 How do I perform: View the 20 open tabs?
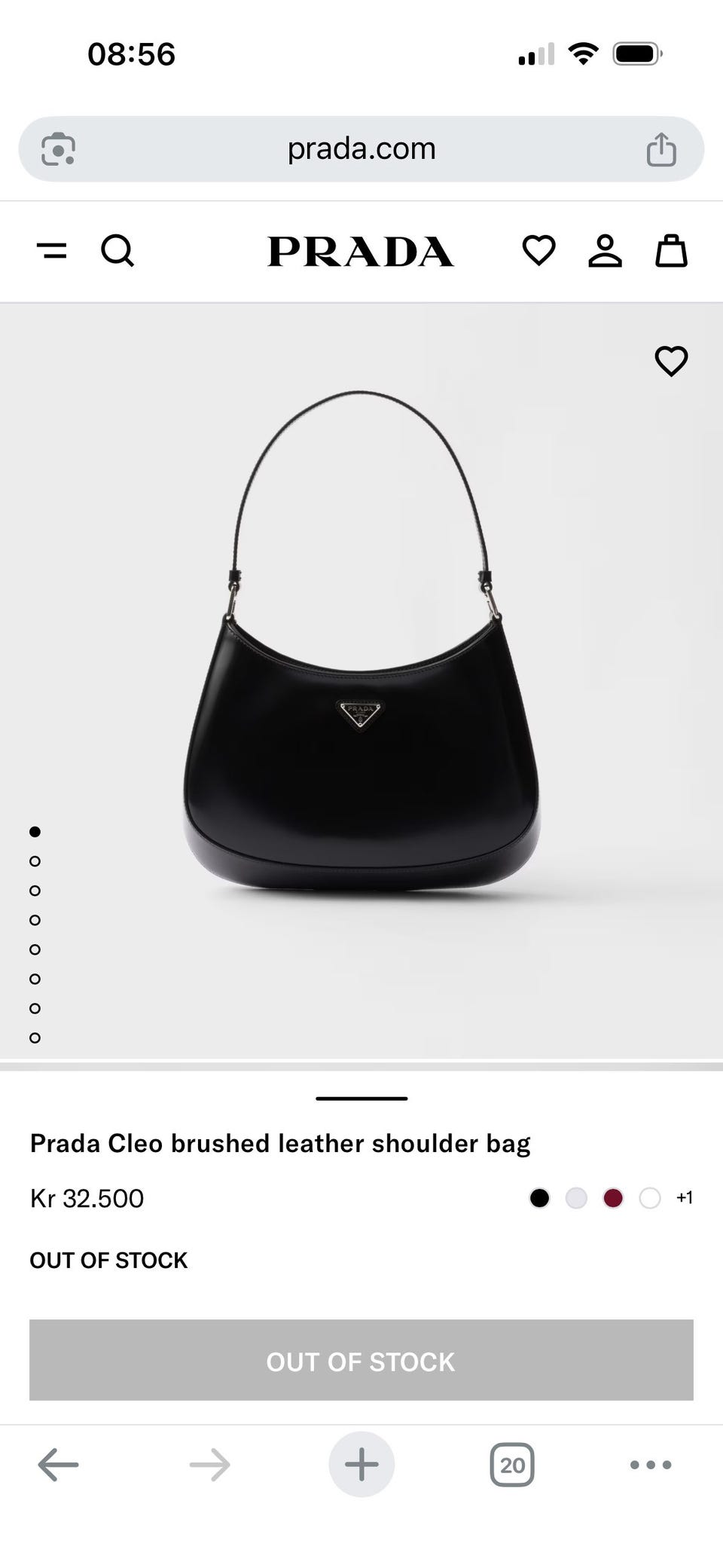(x=512, y=1465)
